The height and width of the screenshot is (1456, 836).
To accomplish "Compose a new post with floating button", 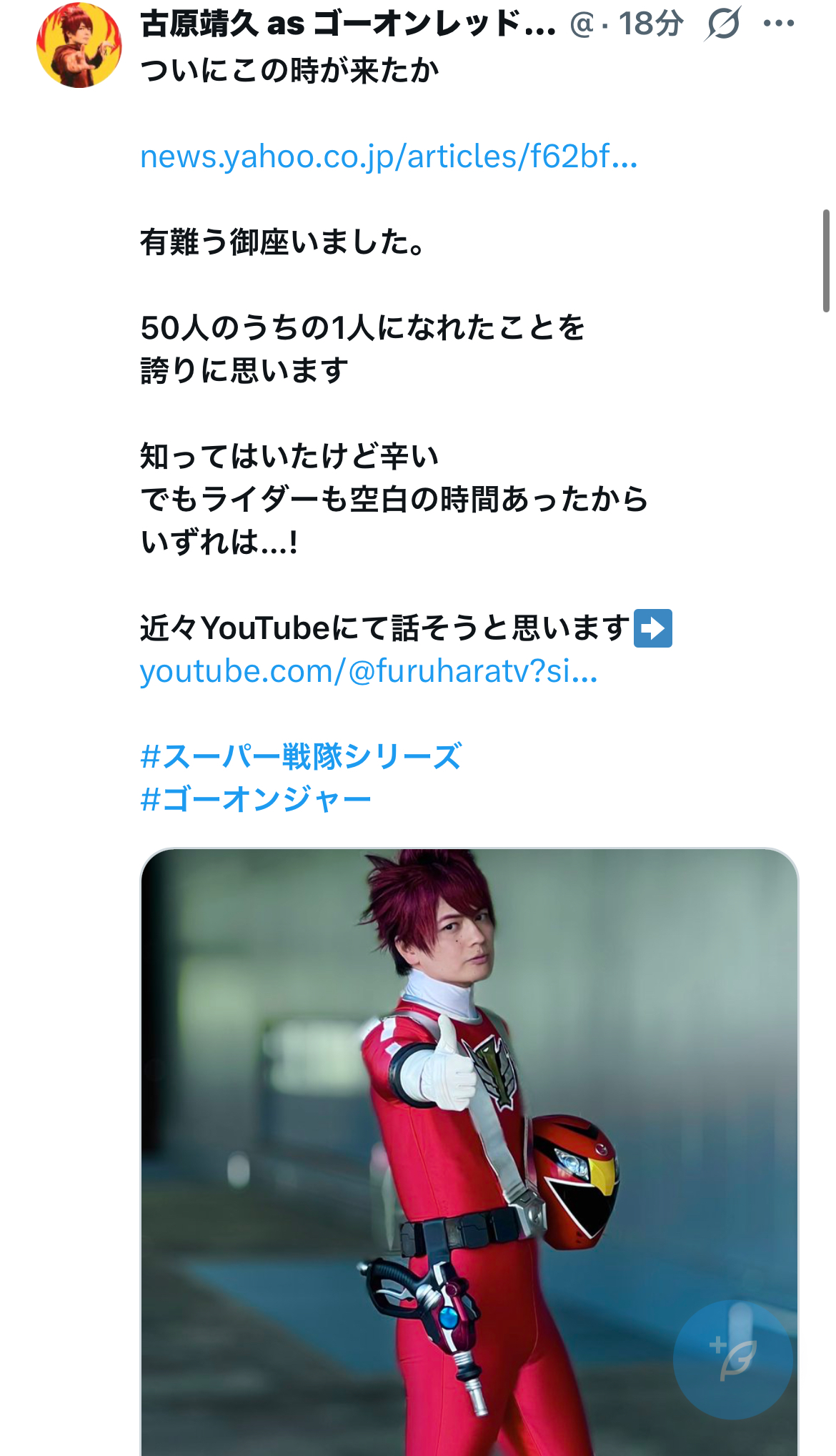I will point(732,1360).
